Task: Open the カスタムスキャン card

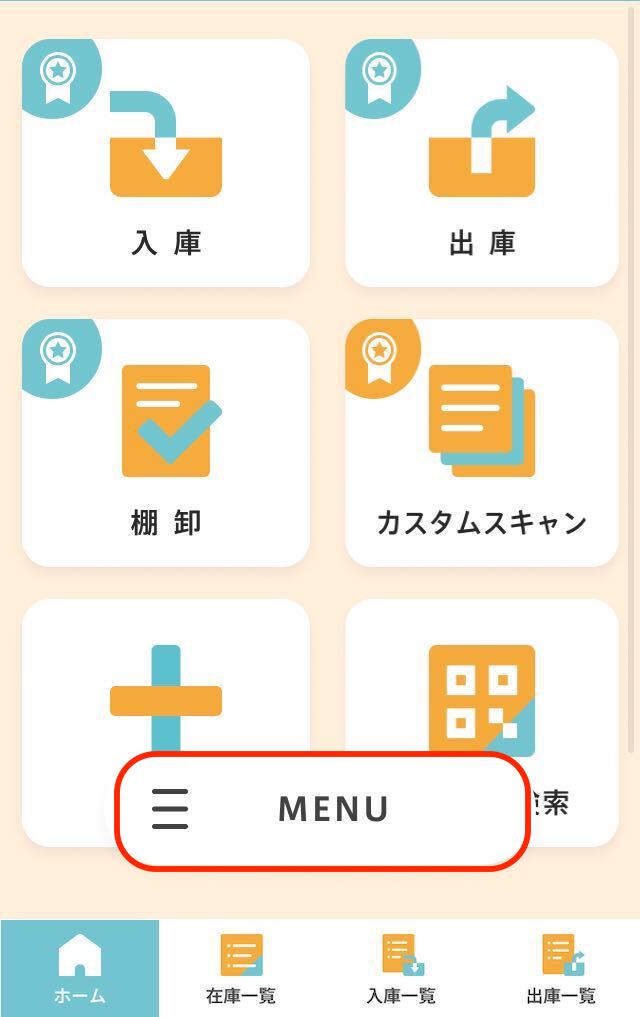Action: (x=482, y=443)
